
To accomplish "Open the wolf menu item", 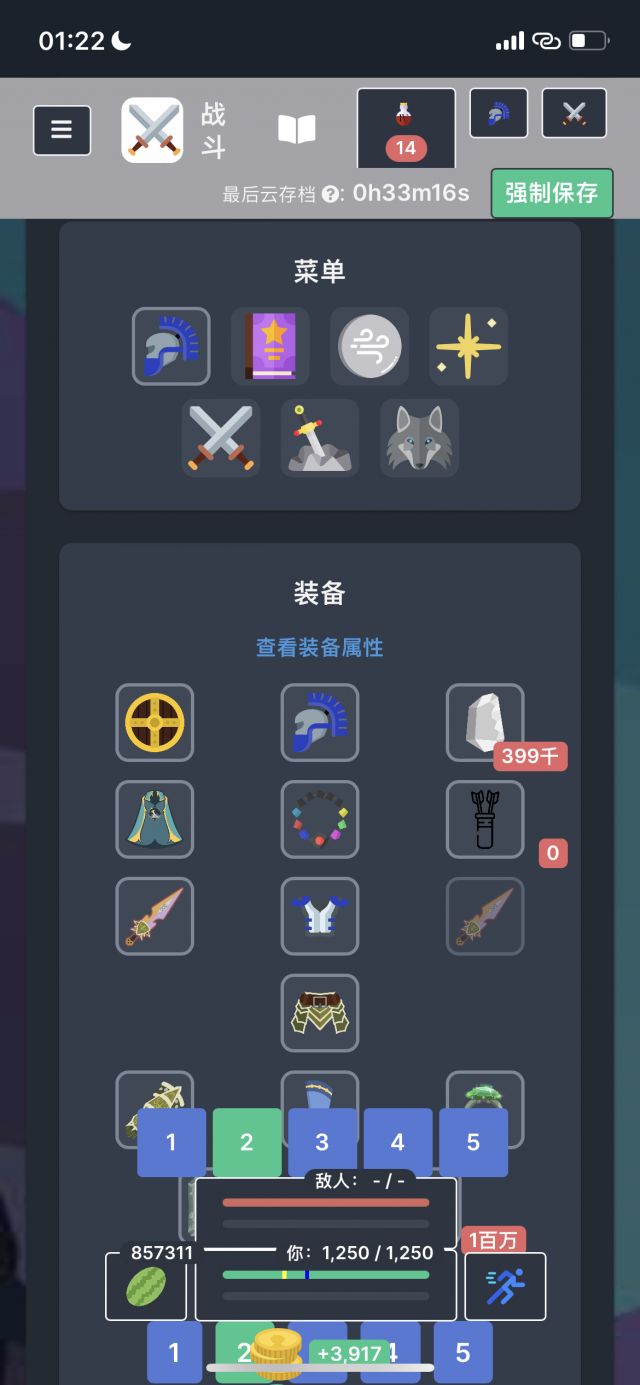I will [x=419, y=438].
